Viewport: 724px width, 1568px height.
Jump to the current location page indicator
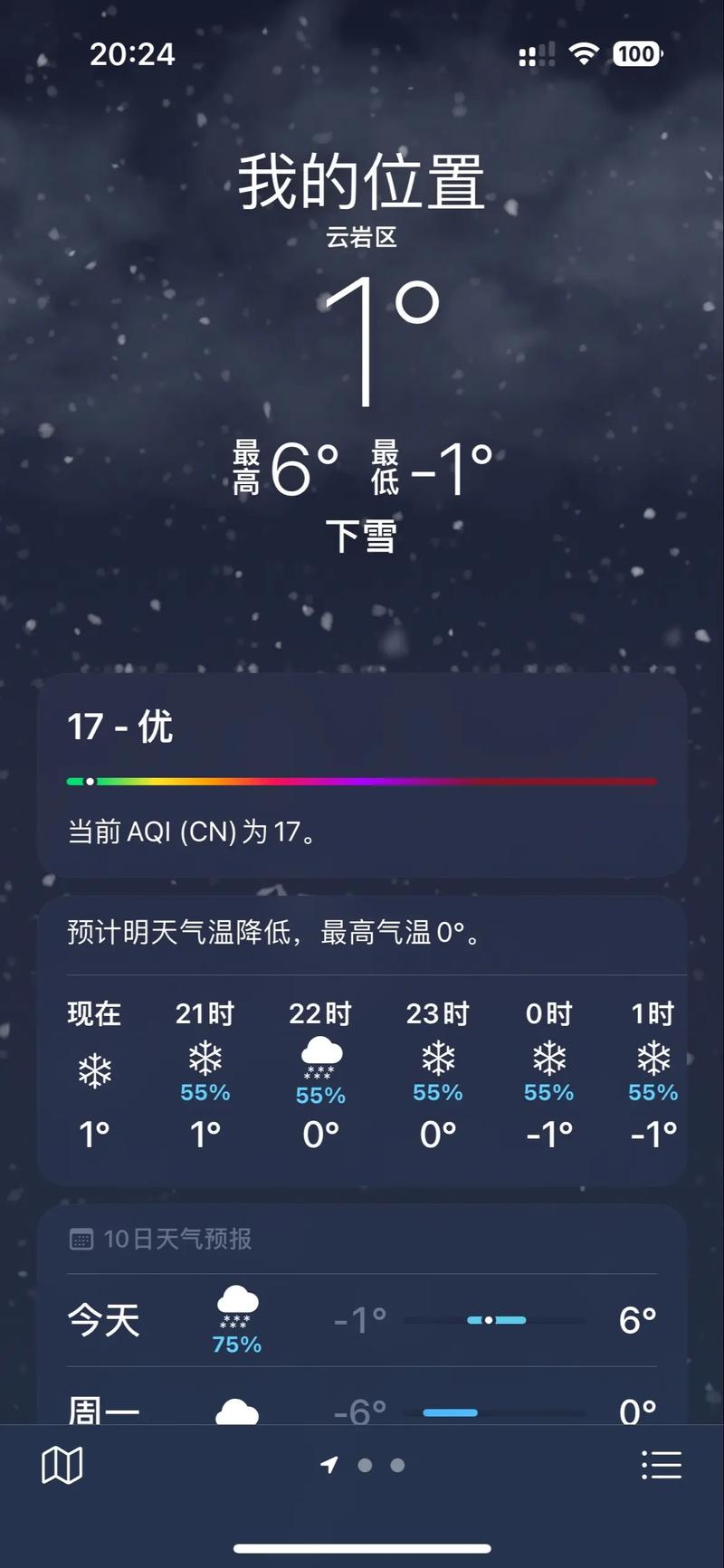[x=329, y=1465]
